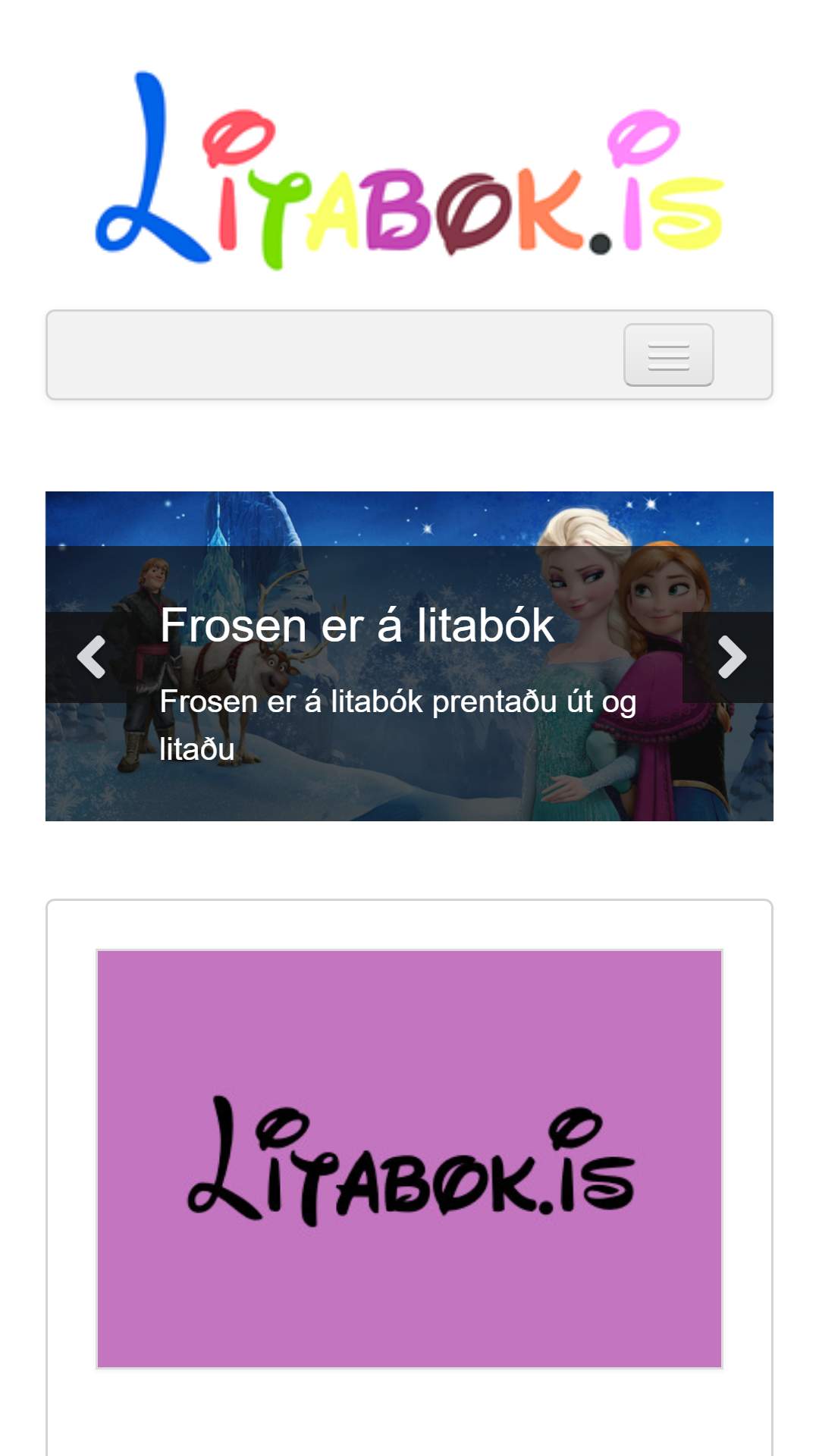Open the hamburger navigation menu

[668, 355]
